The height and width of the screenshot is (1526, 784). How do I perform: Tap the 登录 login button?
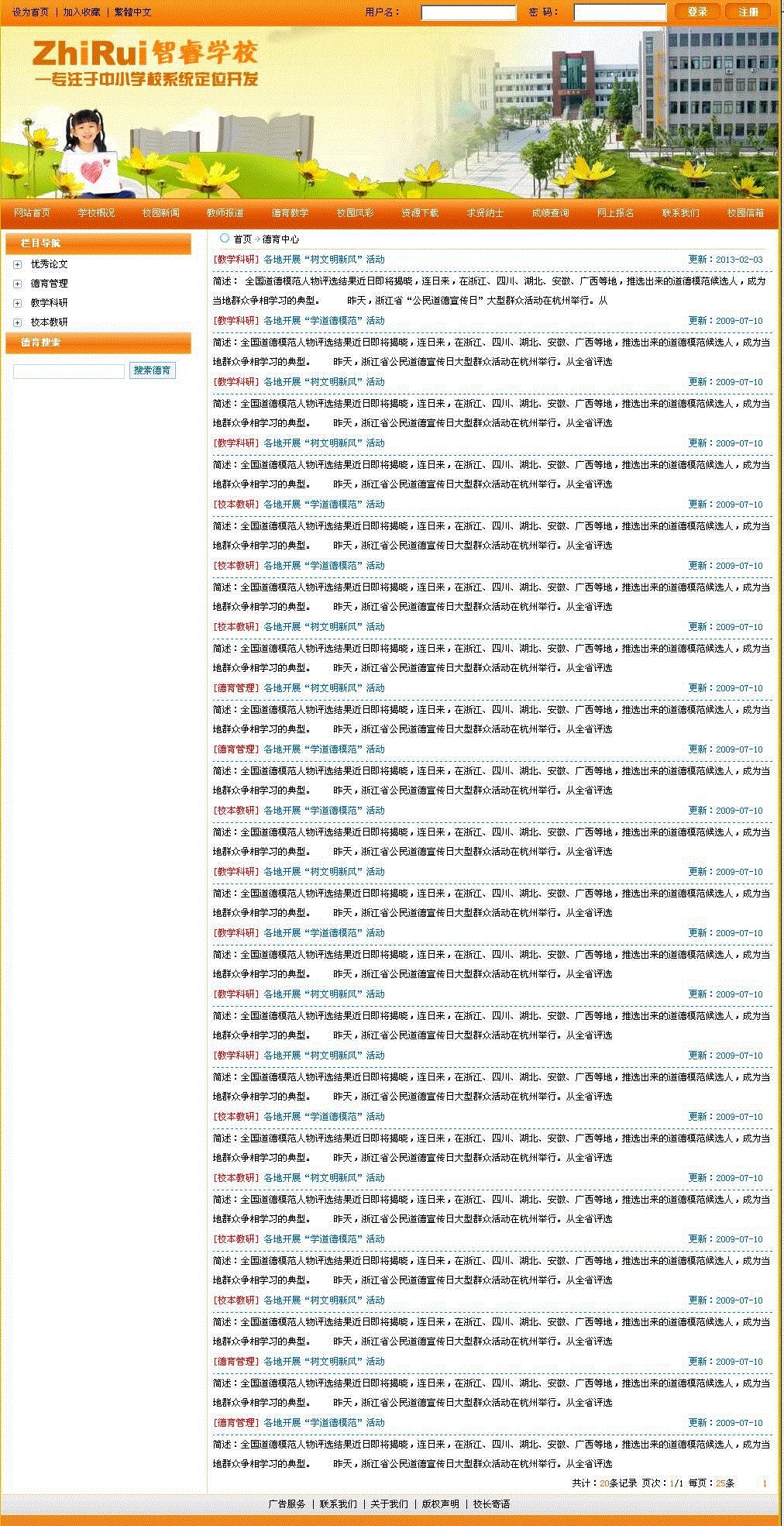pyautogui.click(x=697, y=12)
